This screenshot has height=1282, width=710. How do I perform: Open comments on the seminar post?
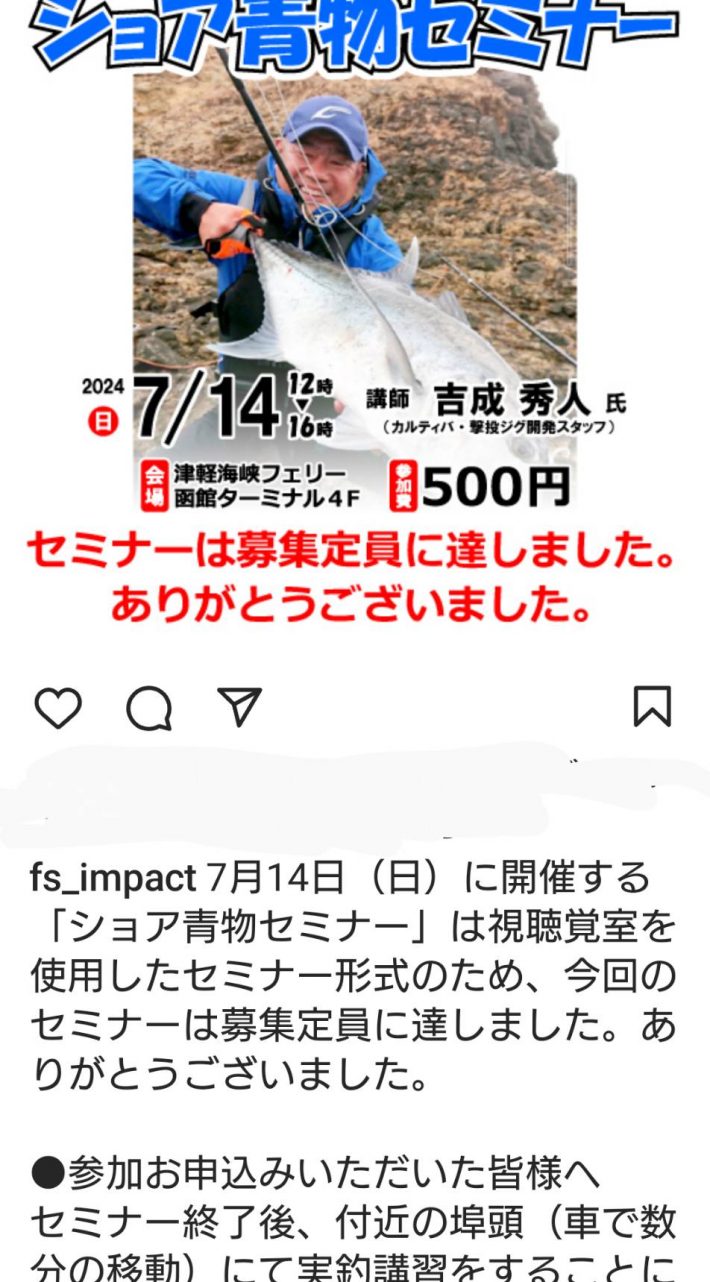point(149,708)
